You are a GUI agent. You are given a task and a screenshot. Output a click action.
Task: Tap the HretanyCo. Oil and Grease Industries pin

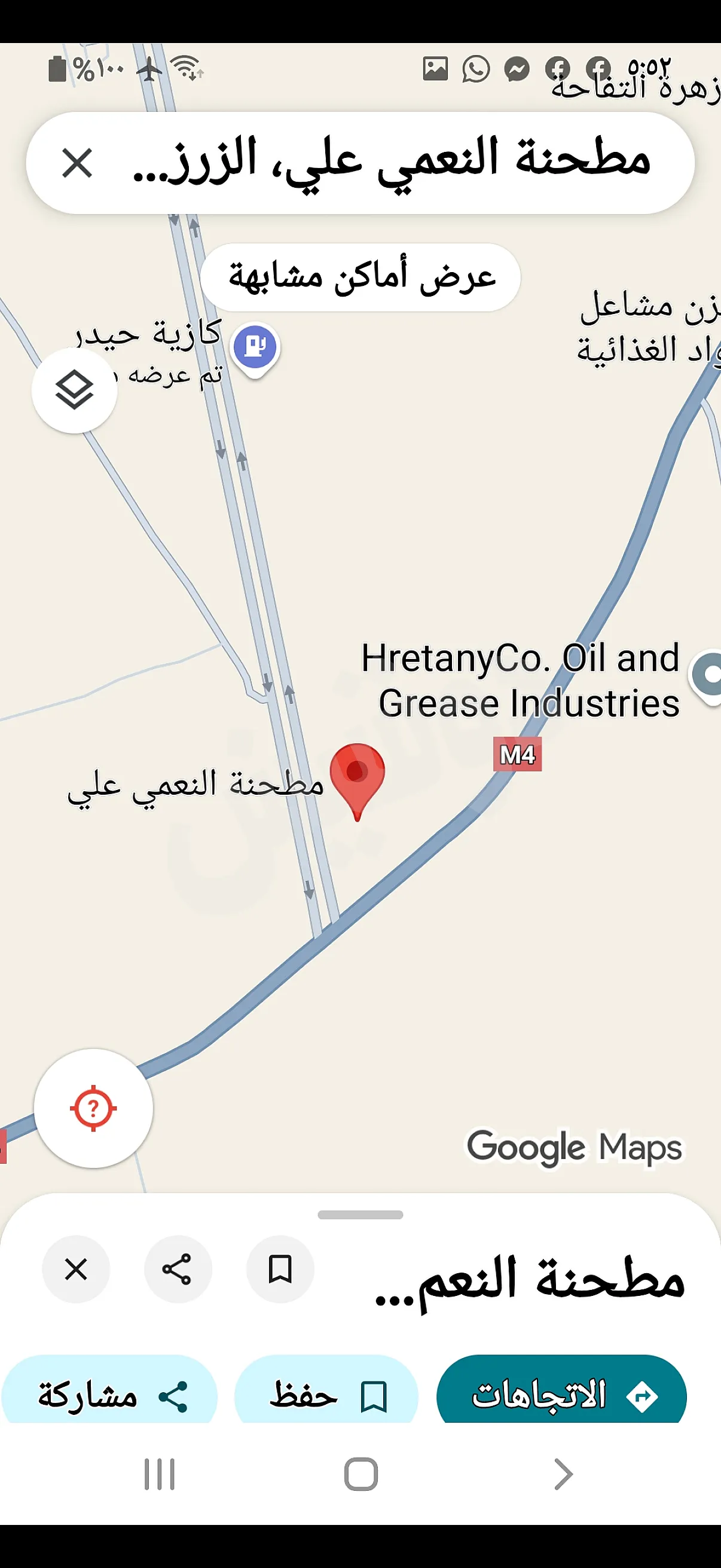point(708,675)
